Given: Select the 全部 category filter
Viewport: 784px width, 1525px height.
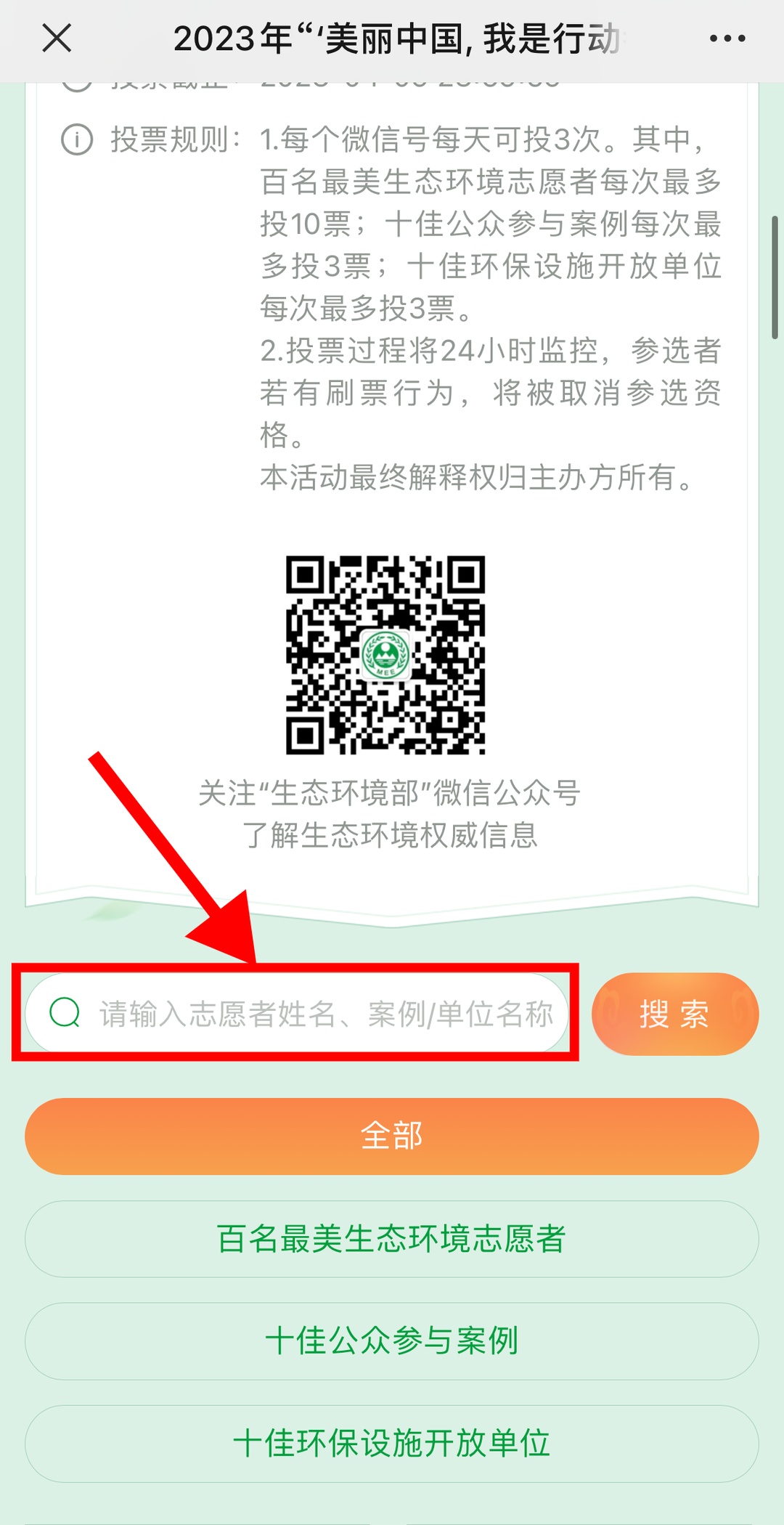Looking at the screenshot, I should tap(391, 1136).
